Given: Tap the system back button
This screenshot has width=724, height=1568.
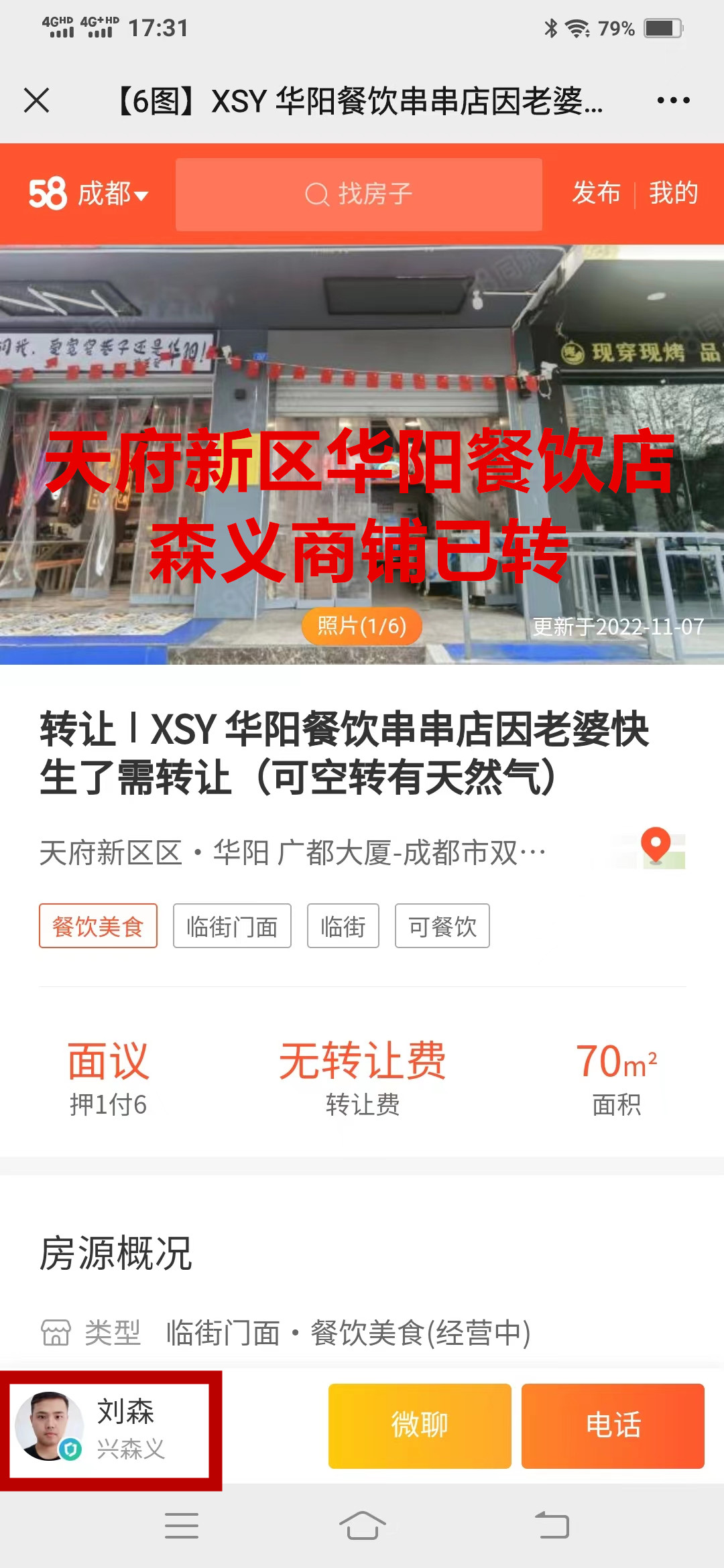Looking at the screenshot, I should 552,1526.
